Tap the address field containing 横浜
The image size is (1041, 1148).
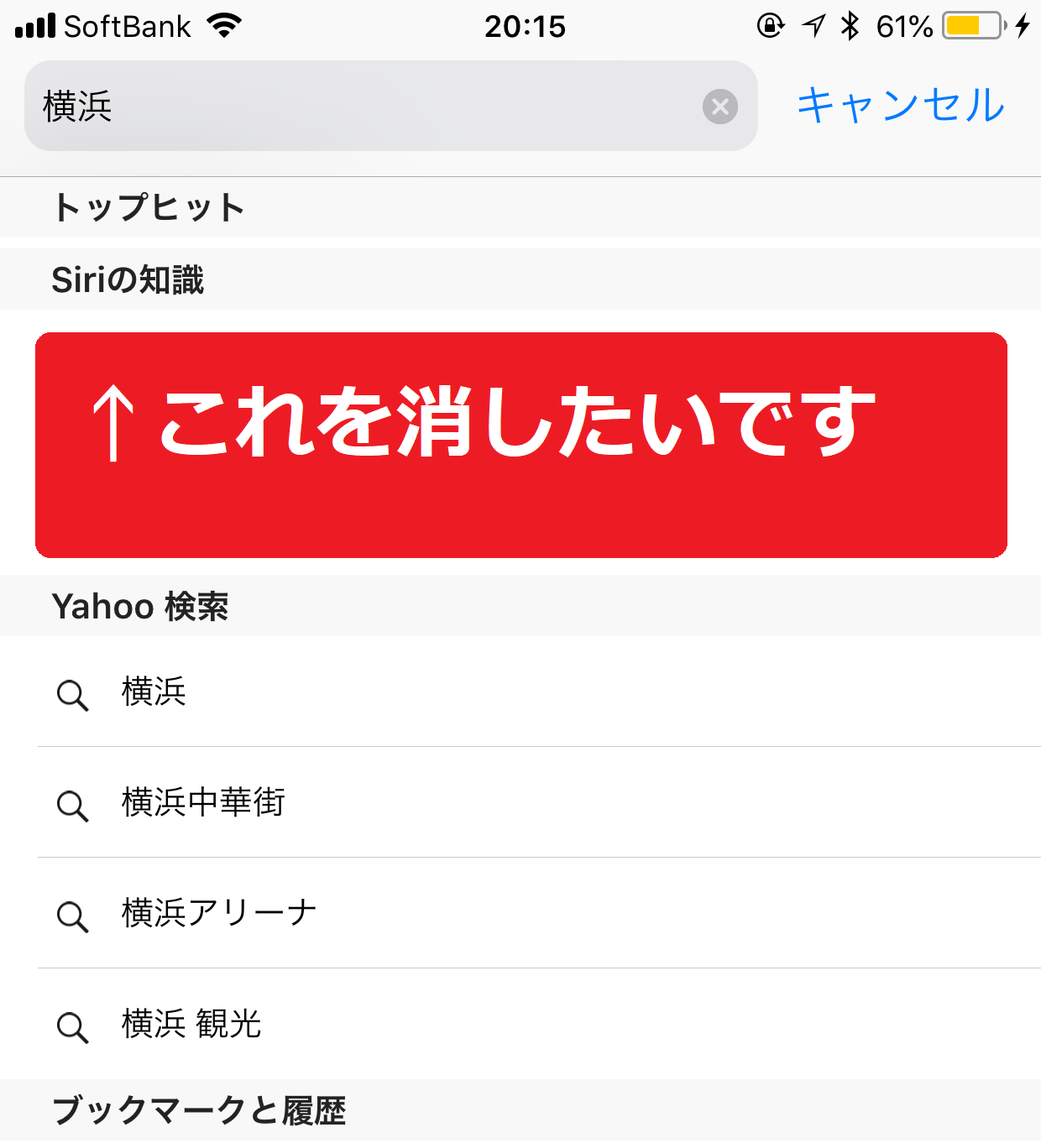pos(361,107)
